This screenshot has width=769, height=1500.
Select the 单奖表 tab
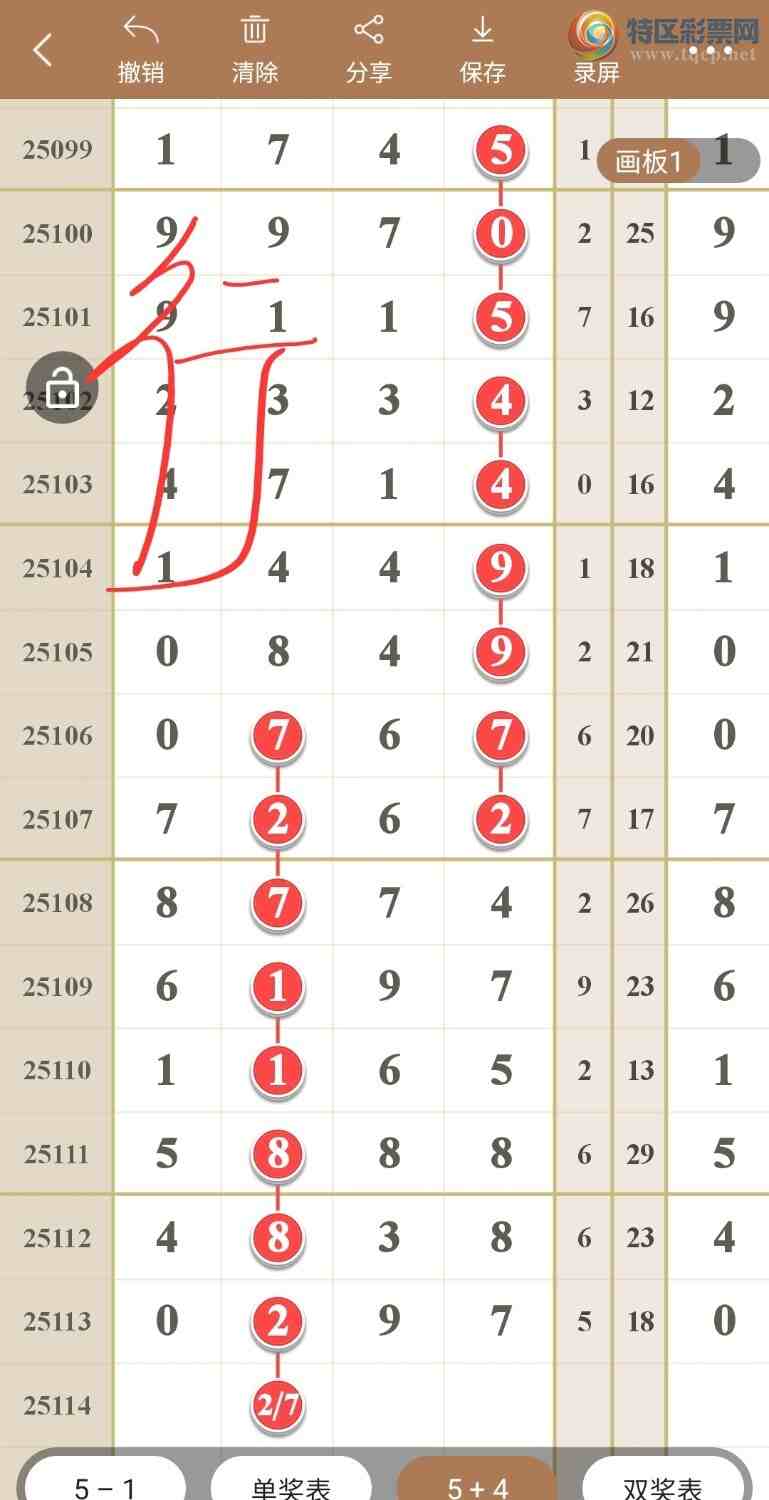pos(291,1484)
